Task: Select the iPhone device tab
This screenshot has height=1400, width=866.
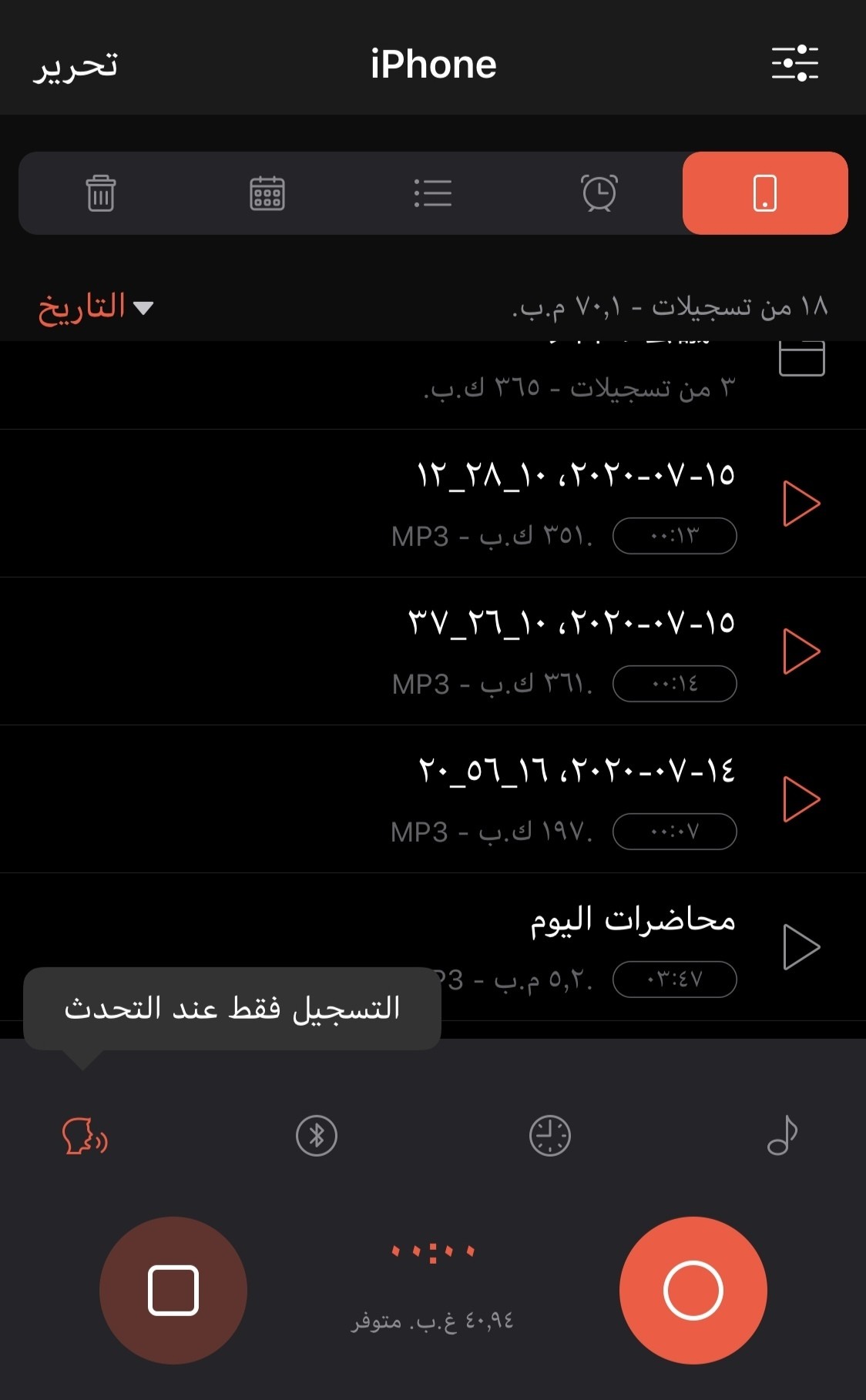Action: tap(764, 193)
